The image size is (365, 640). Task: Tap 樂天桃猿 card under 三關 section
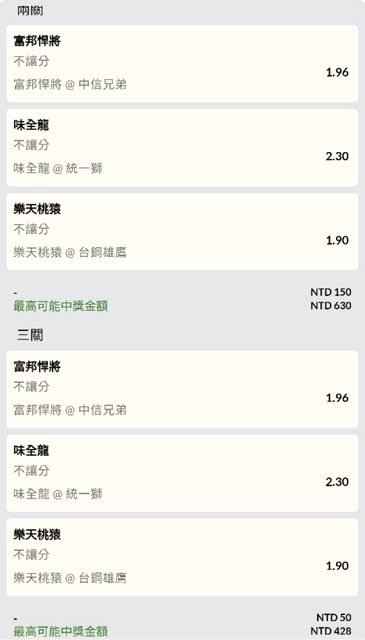pos(182,558)
